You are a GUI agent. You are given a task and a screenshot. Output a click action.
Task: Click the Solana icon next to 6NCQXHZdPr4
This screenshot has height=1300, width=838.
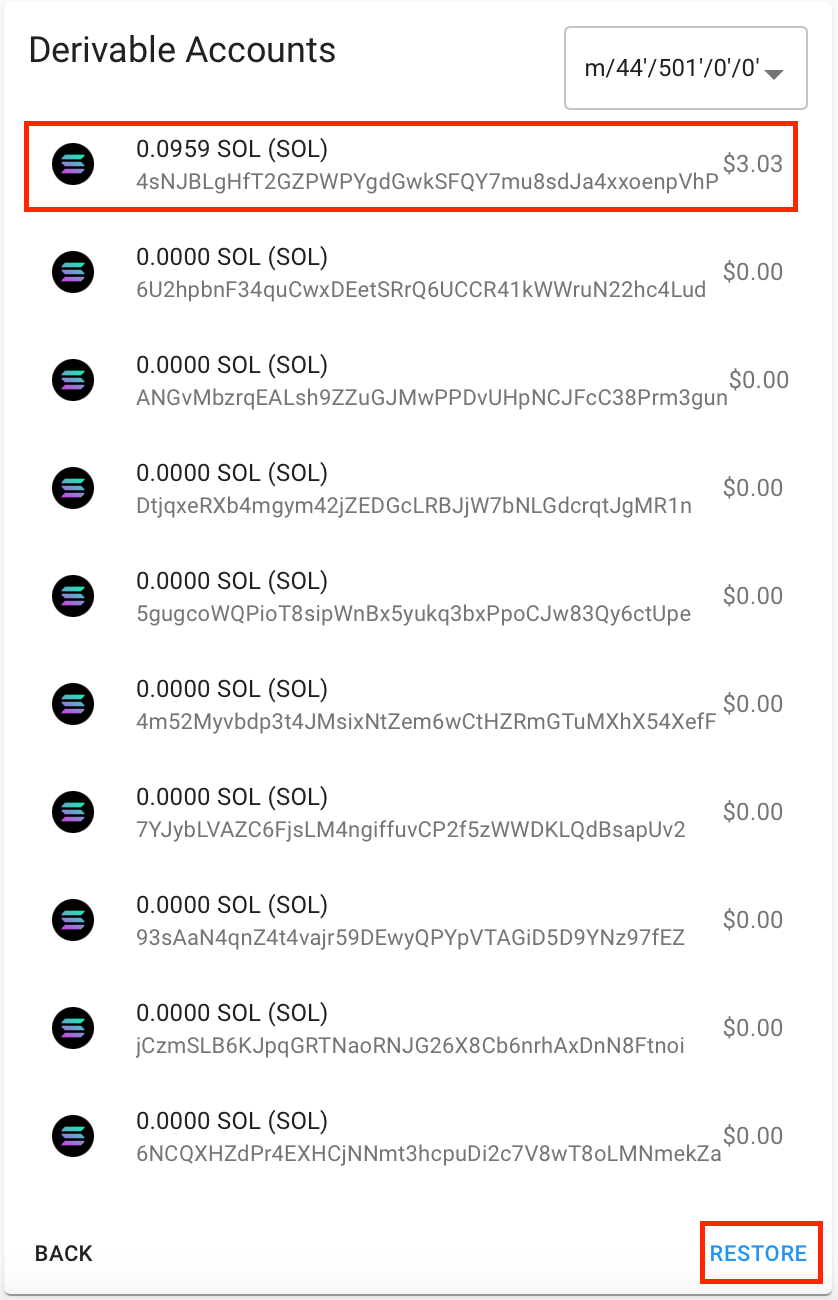(x=72, y=1136)
